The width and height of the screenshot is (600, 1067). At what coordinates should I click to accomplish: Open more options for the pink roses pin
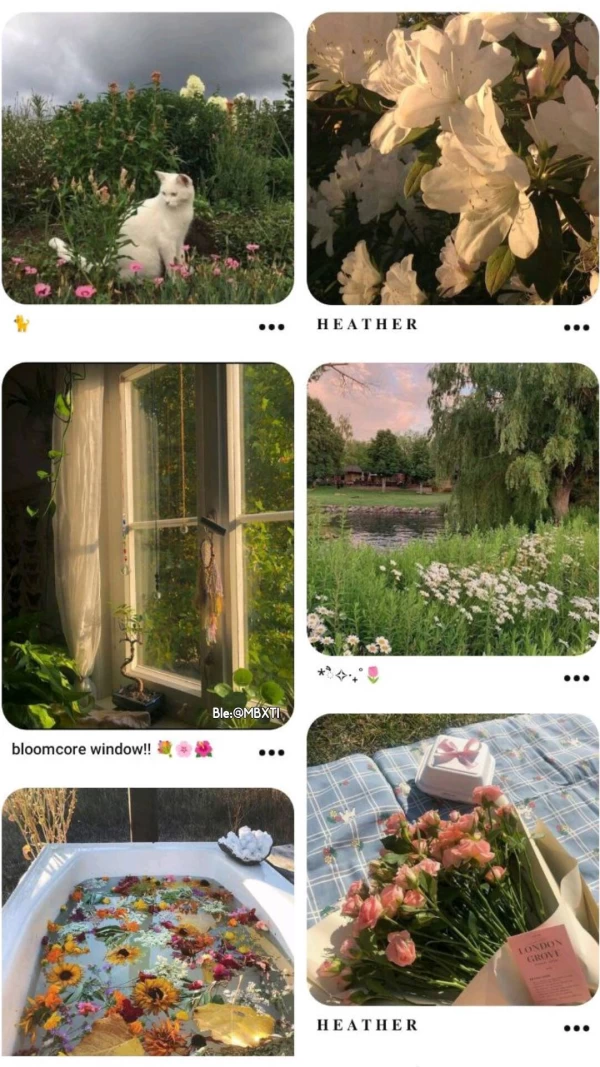tap(576, 1027)
